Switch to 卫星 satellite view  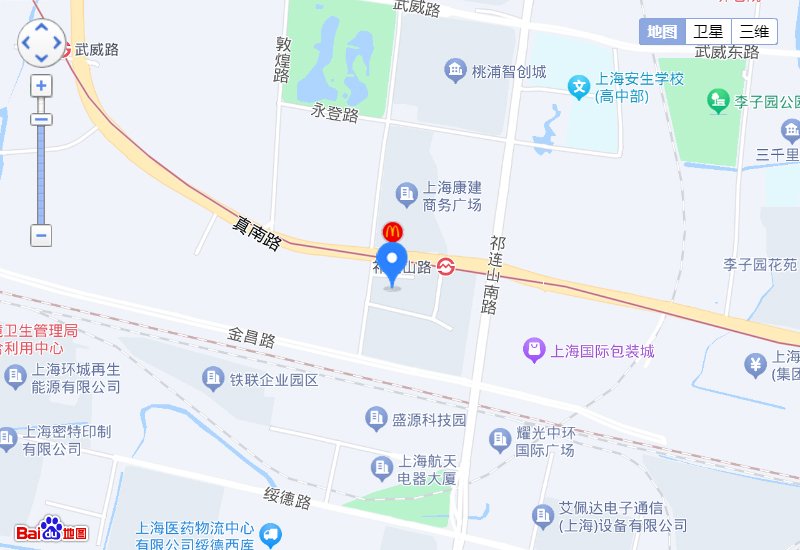708,32
